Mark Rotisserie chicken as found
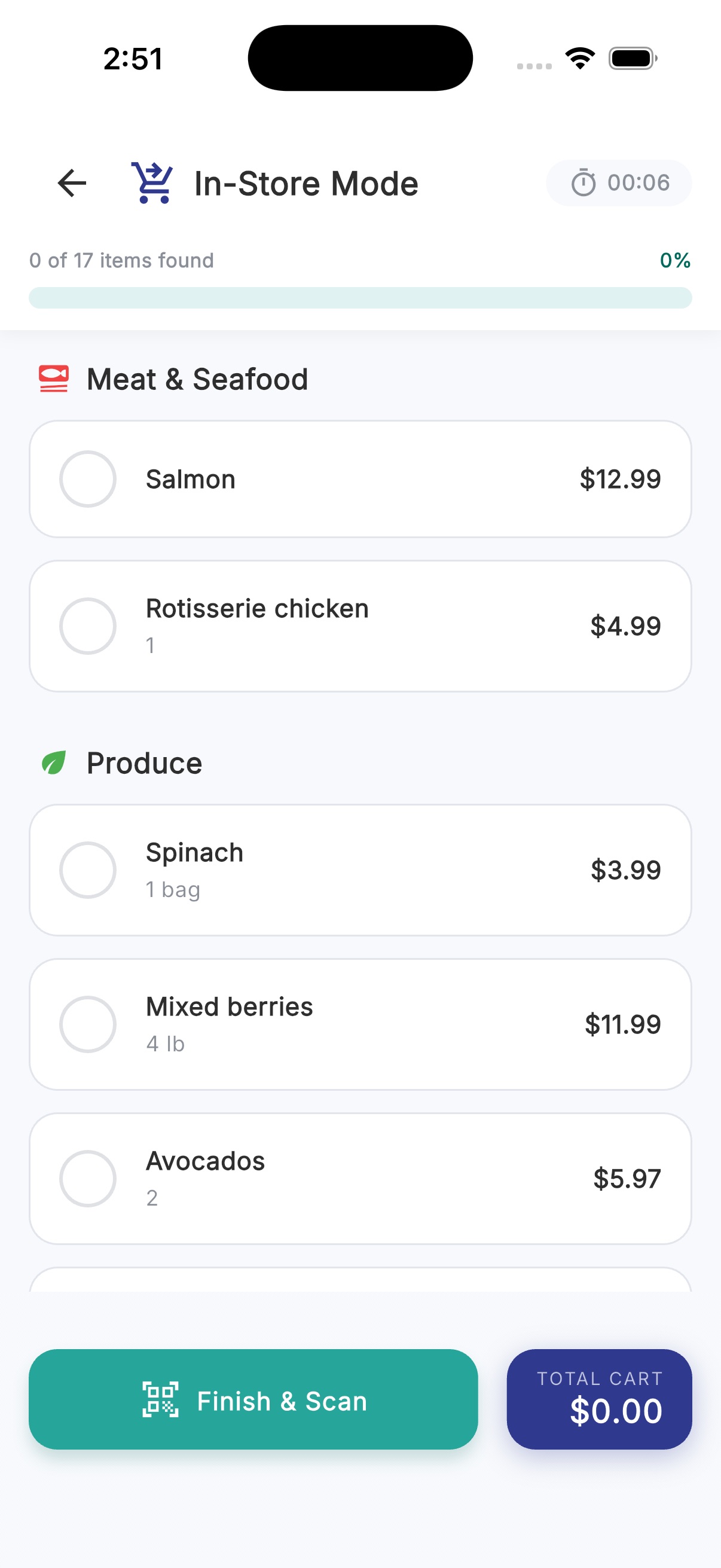 pyautogui.click(x=88, y=626)
